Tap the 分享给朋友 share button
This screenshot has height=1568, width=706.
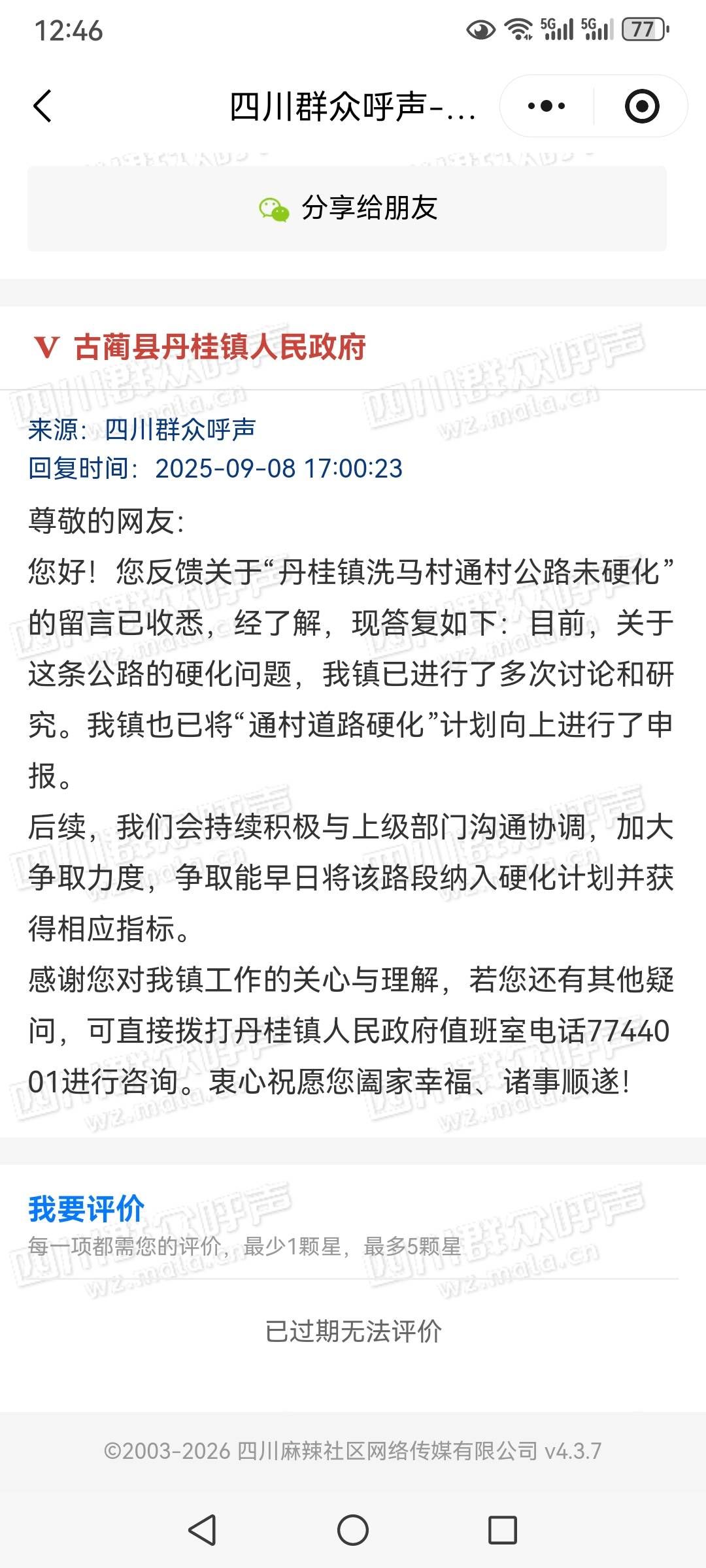(347, 208)
